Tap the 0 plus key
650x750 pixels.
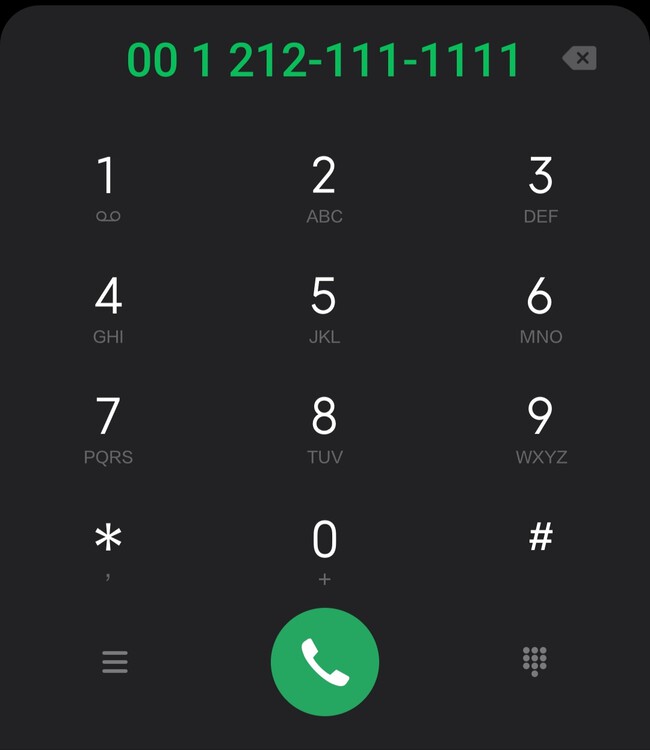click(x=324, y=550)
